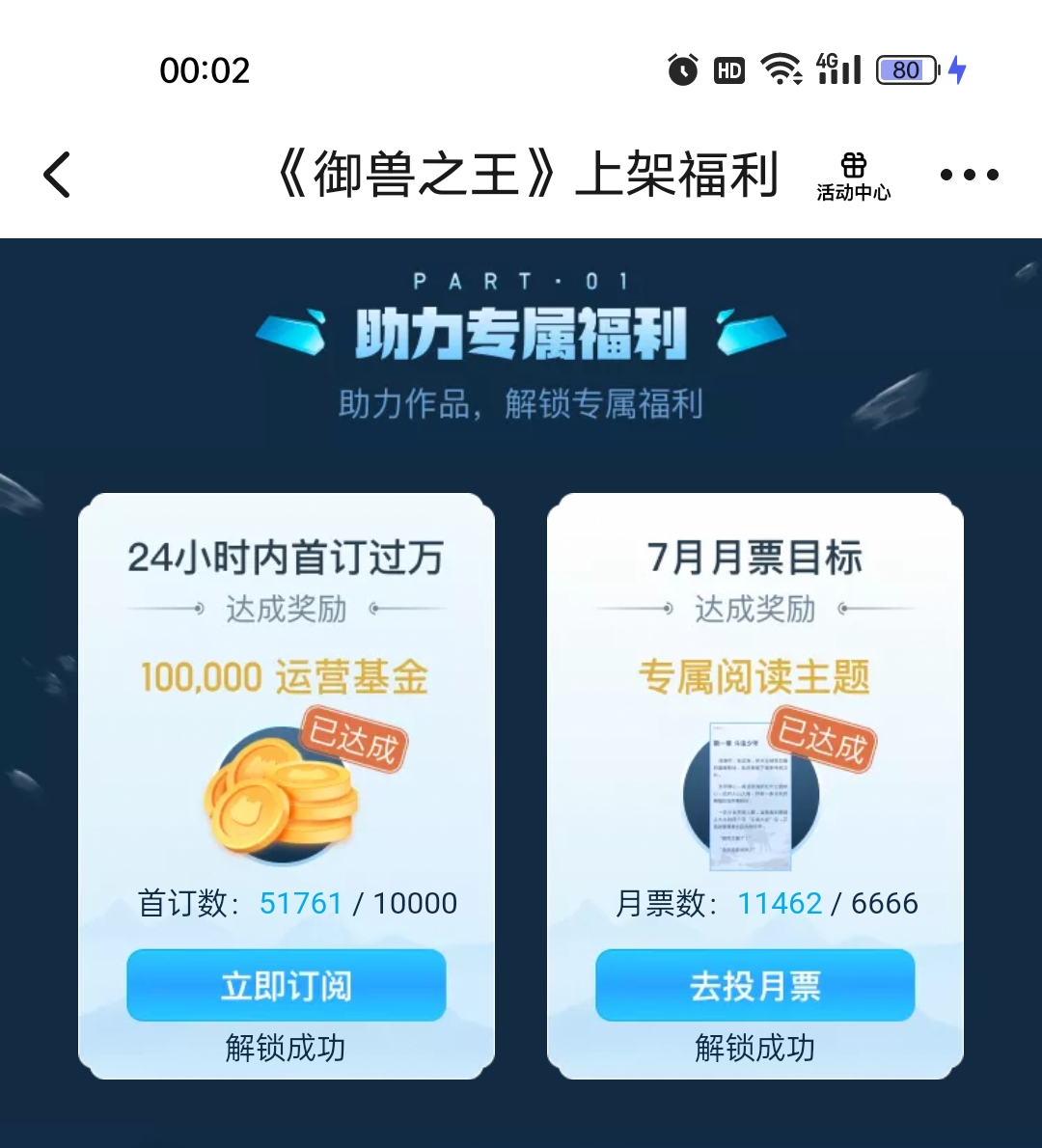Tap the 已达成 stamp on the theme card
The image size is (1042, 1148).
tap(822, 741)
